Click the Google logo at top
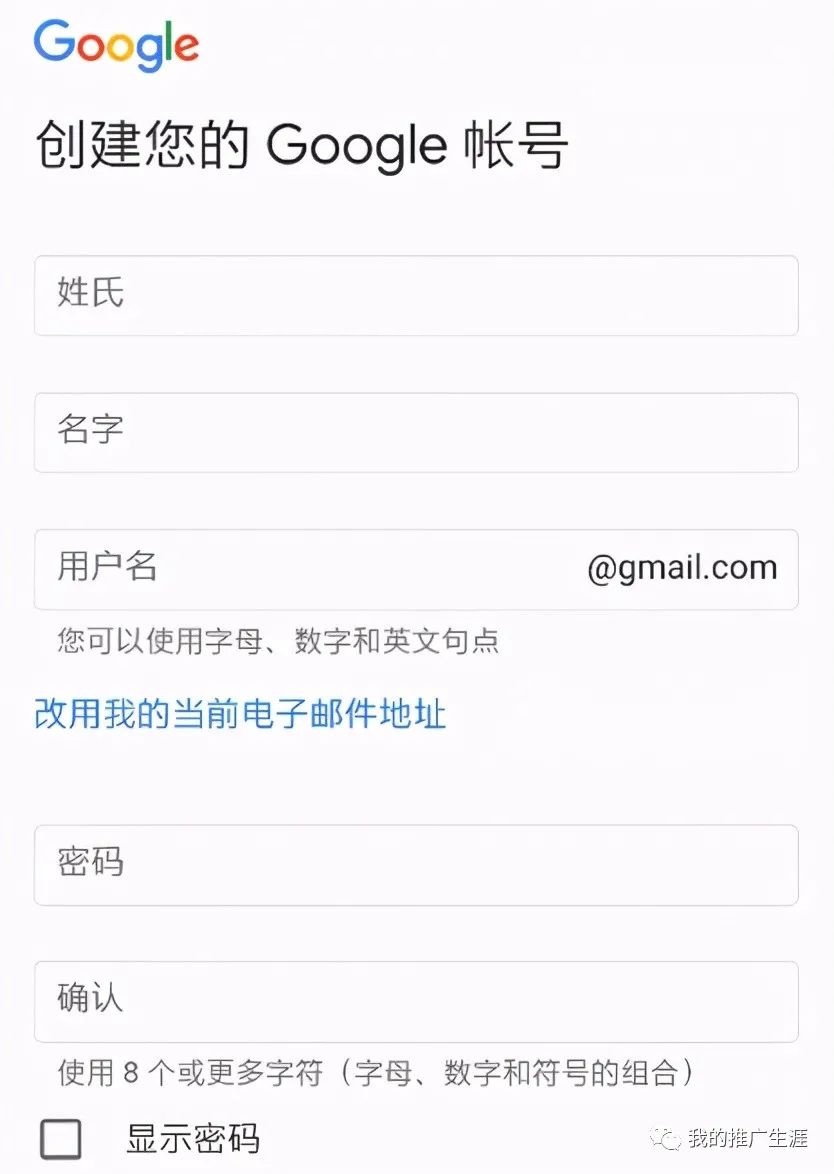Screen dimensions: 834x1174 pyautogui.click(x=115, y=44)
